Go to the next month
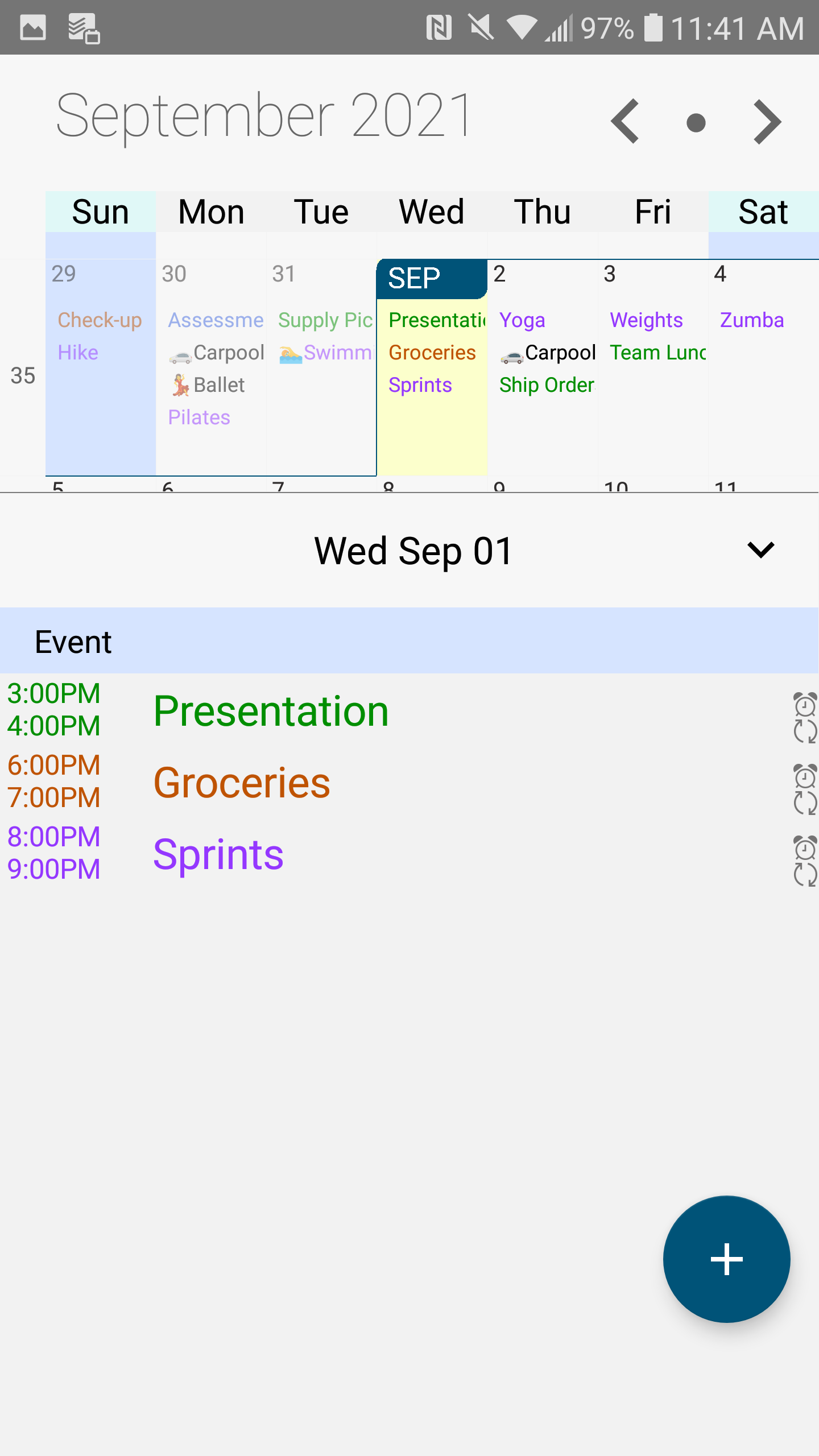The image size is (819, 1456). (767, 122)
